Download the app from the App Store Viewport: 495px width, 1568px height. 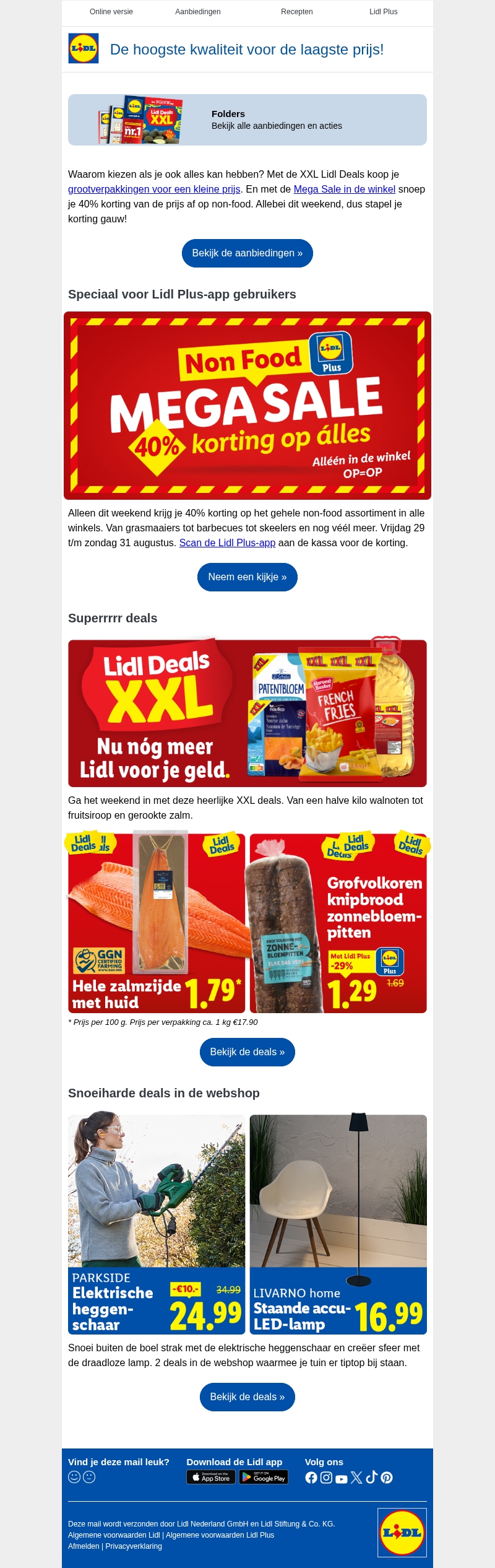(211, 1477)
